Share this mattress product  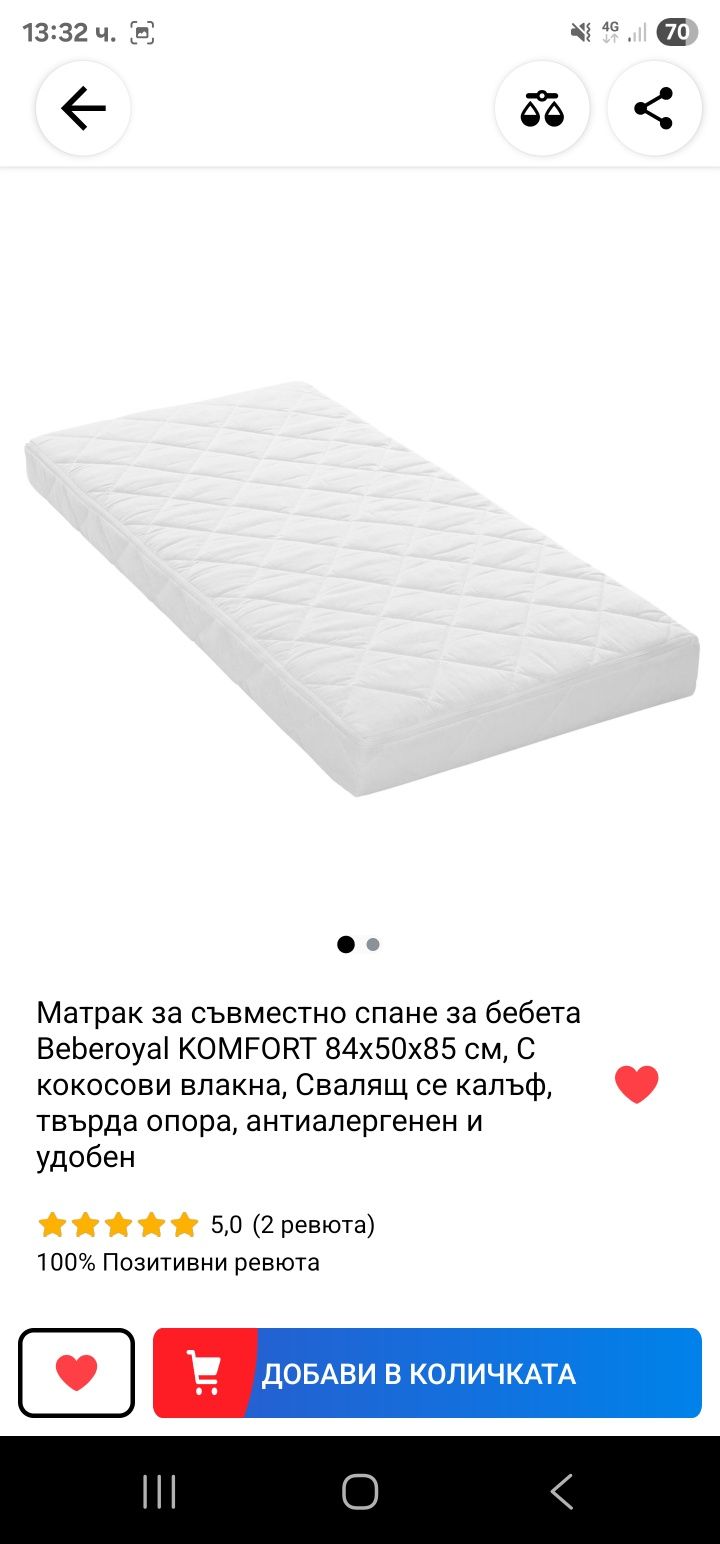pos(654,108)
